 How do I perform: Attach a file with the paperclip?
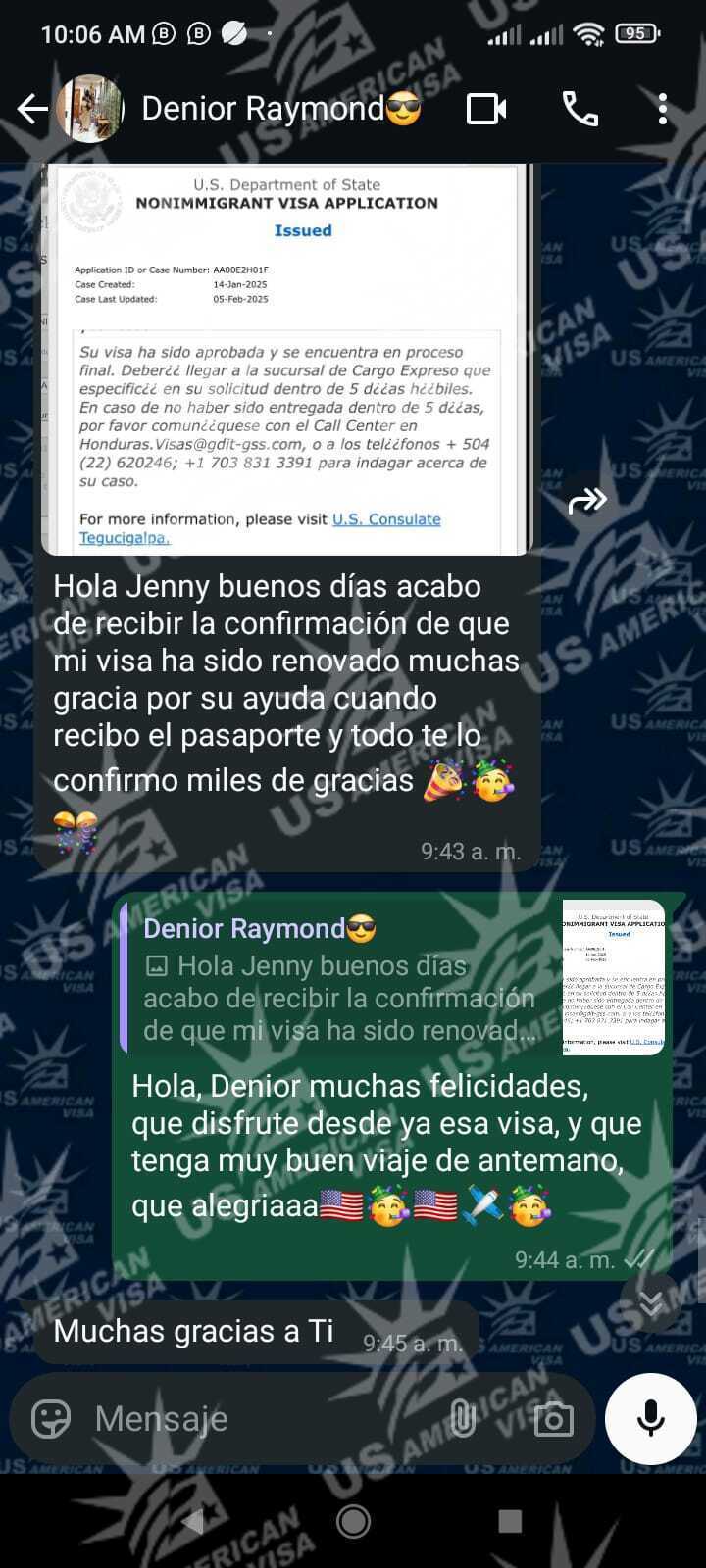pos(462,1418)
